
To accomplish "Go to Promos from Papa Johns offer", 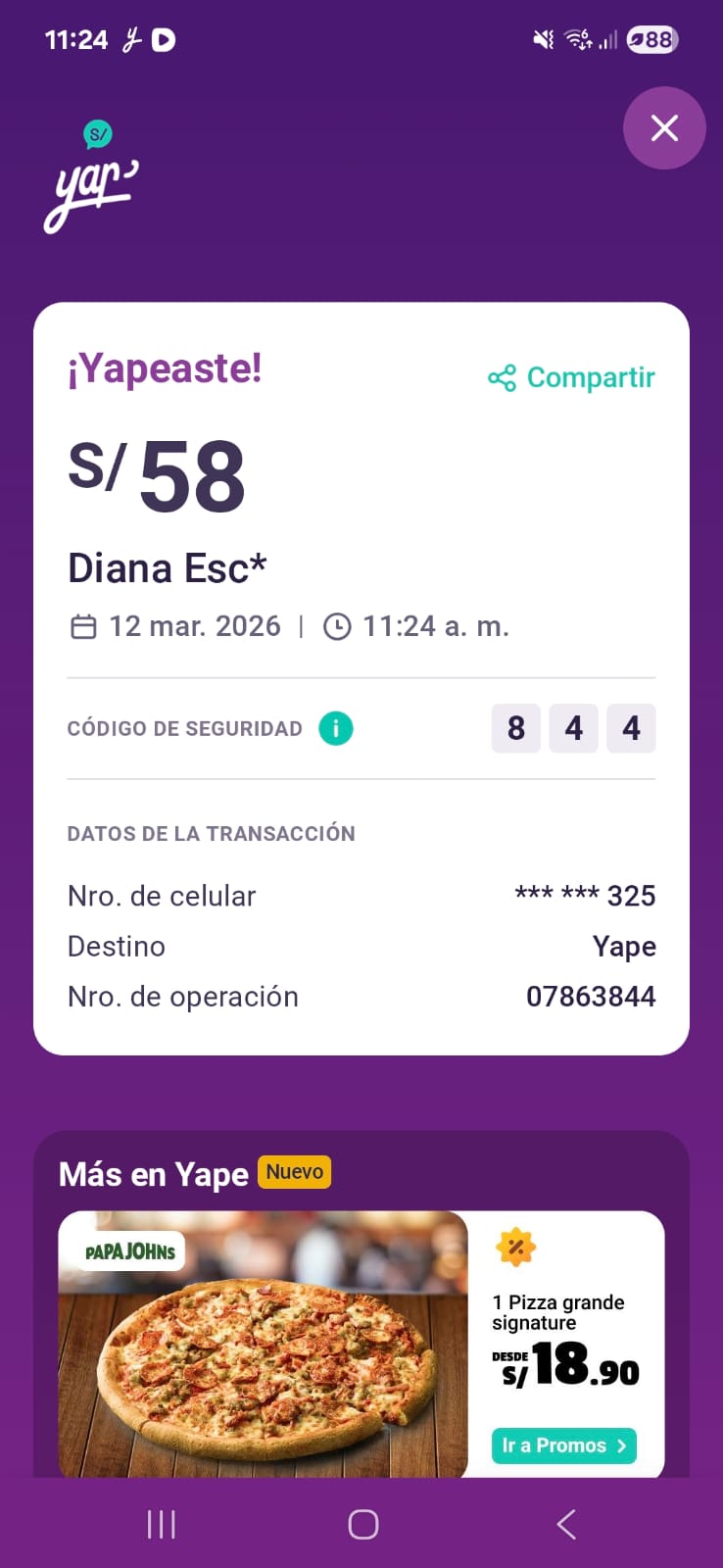I will click(x=563, y=1445).
